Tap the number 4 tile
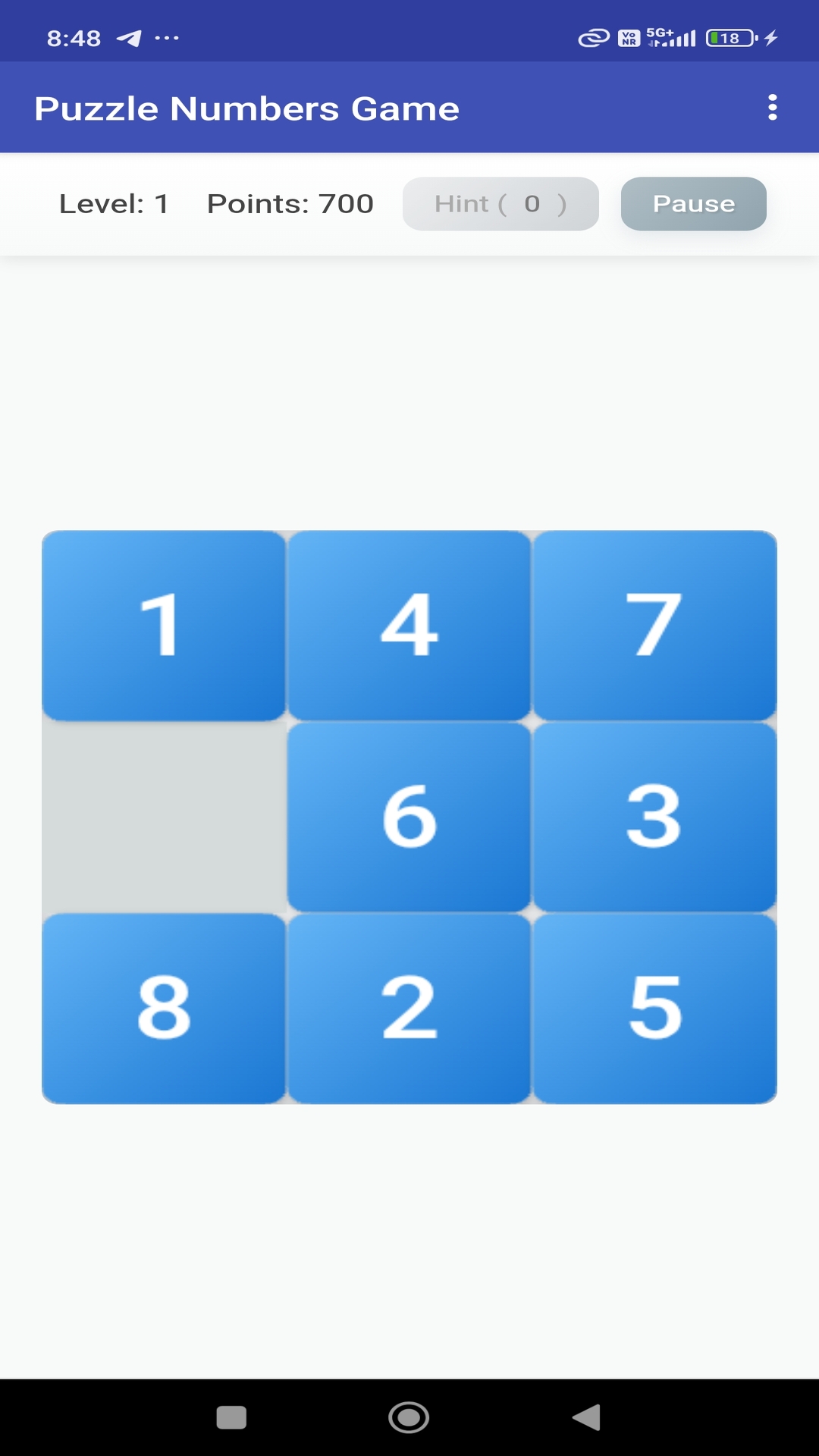The height and width of the screenshot is (1456, 819). (409, 626)
